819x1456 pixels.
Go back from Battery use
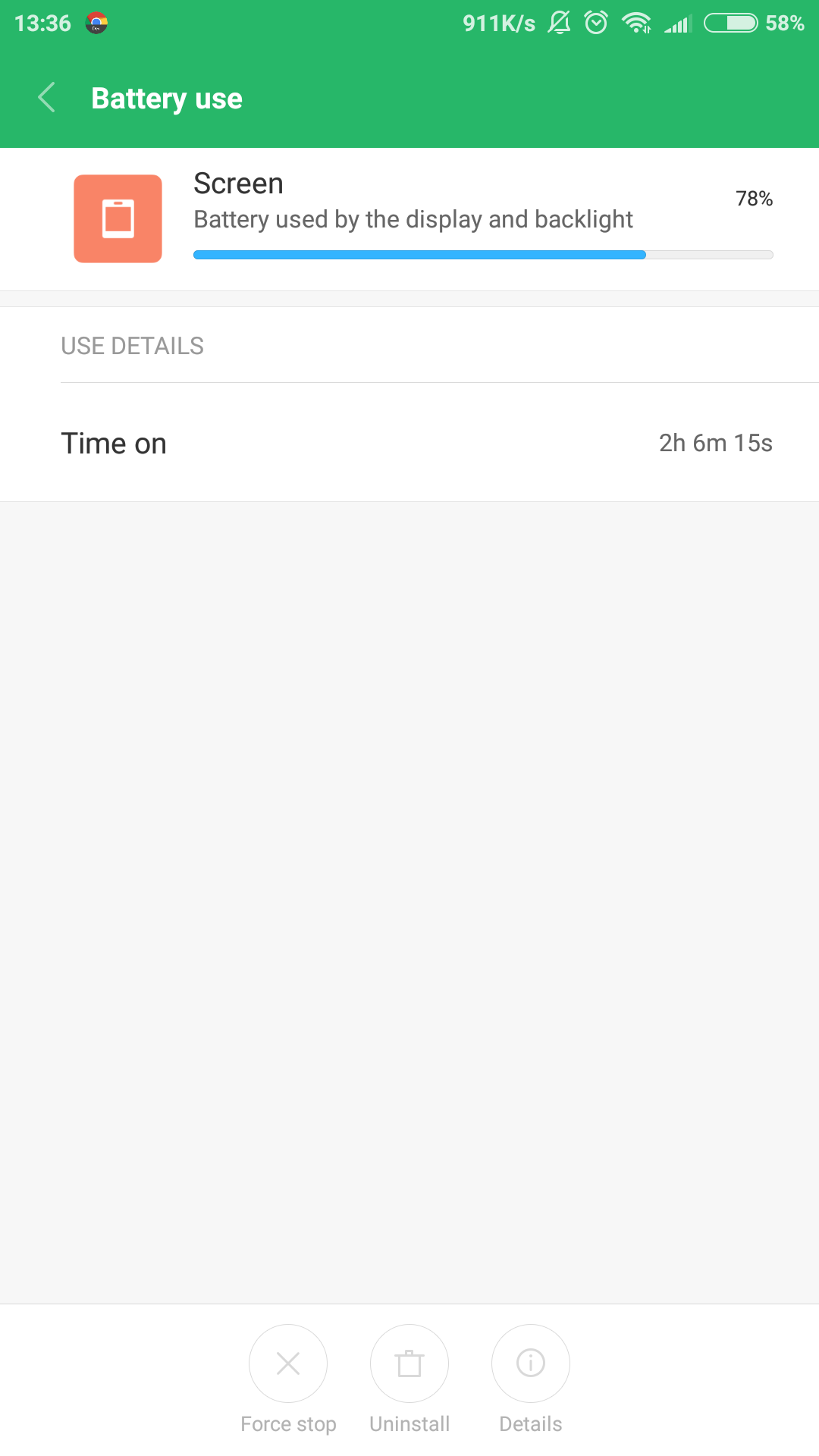coord(47,98)
